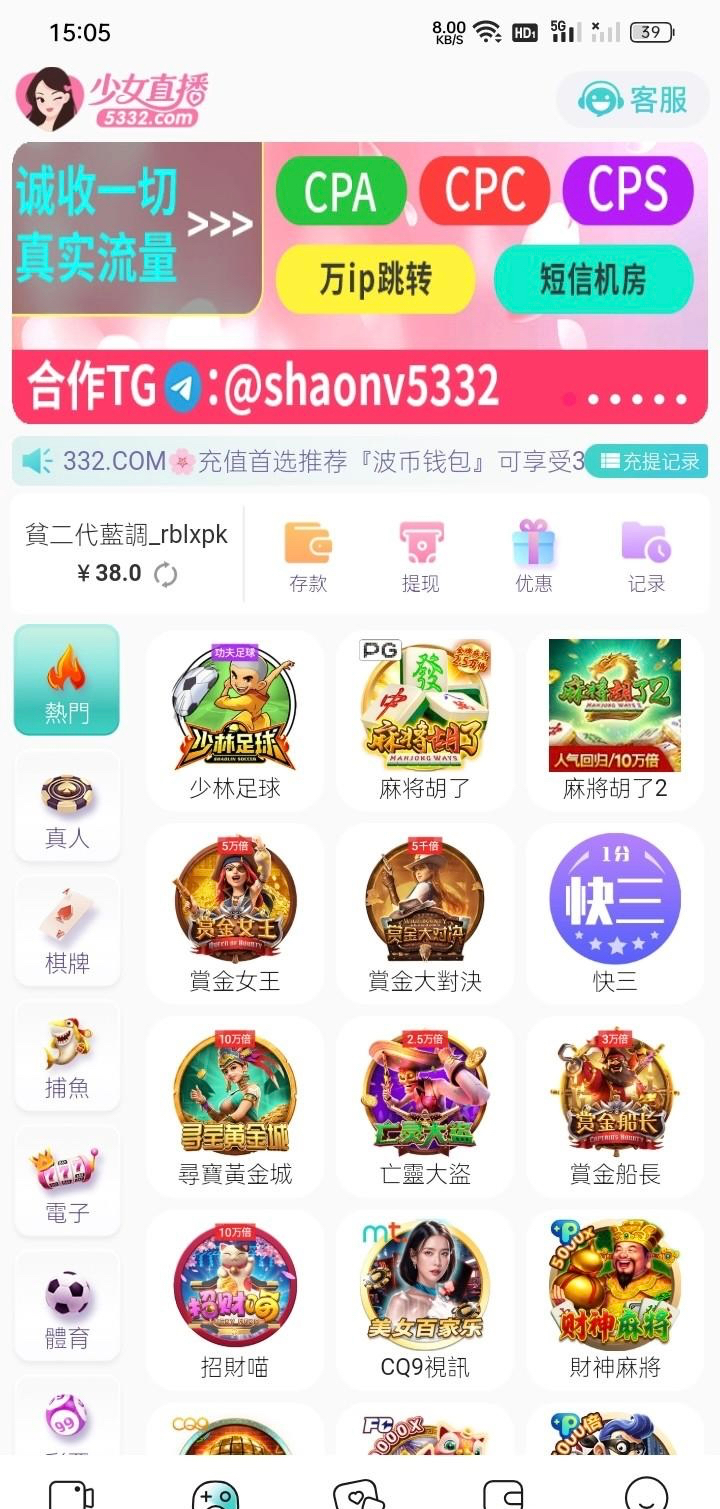Open 客服 customer service
Viewport: 720px width, 1509px height.
click(633, 100)
